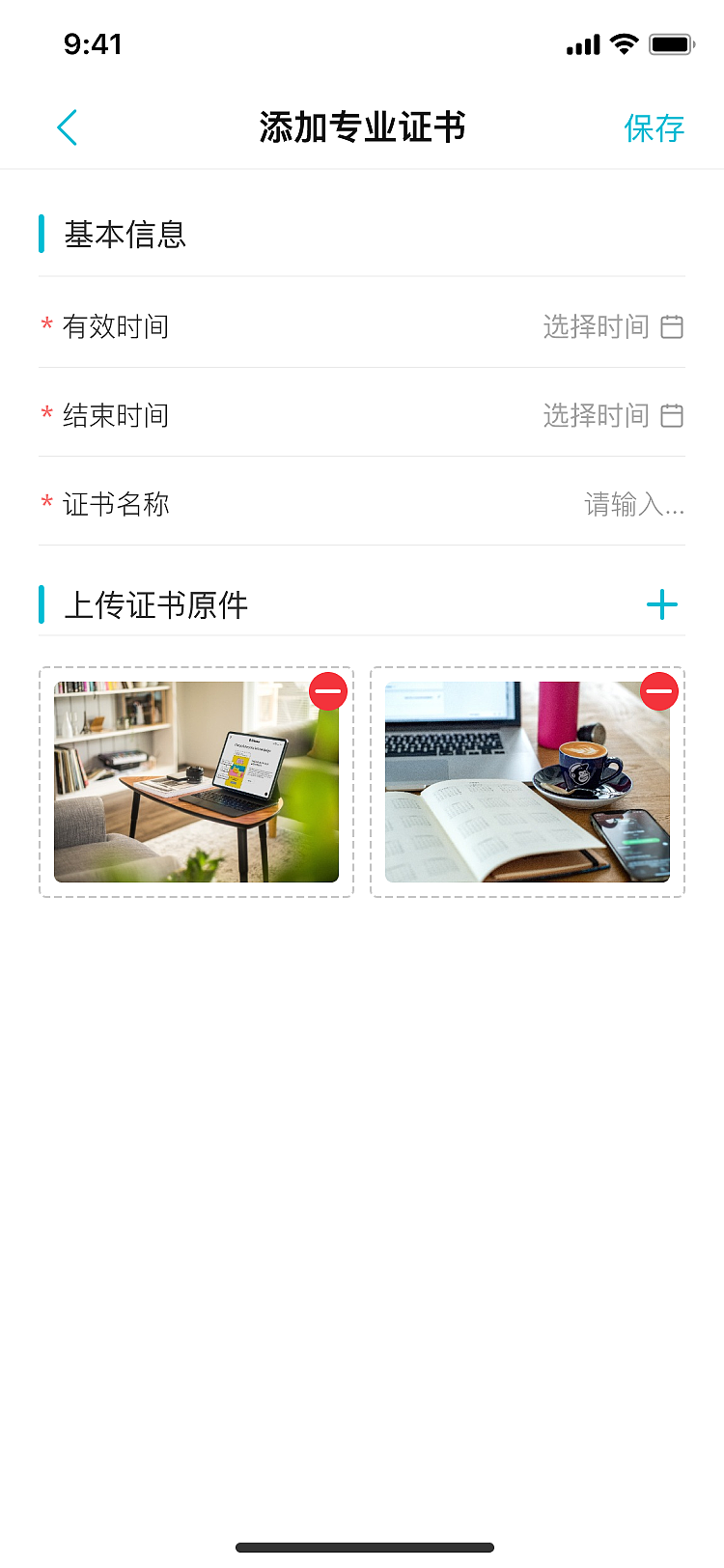724x1568 pixels.
Task: Remove the first certificate photo via red minus icon
Action: 327,691
